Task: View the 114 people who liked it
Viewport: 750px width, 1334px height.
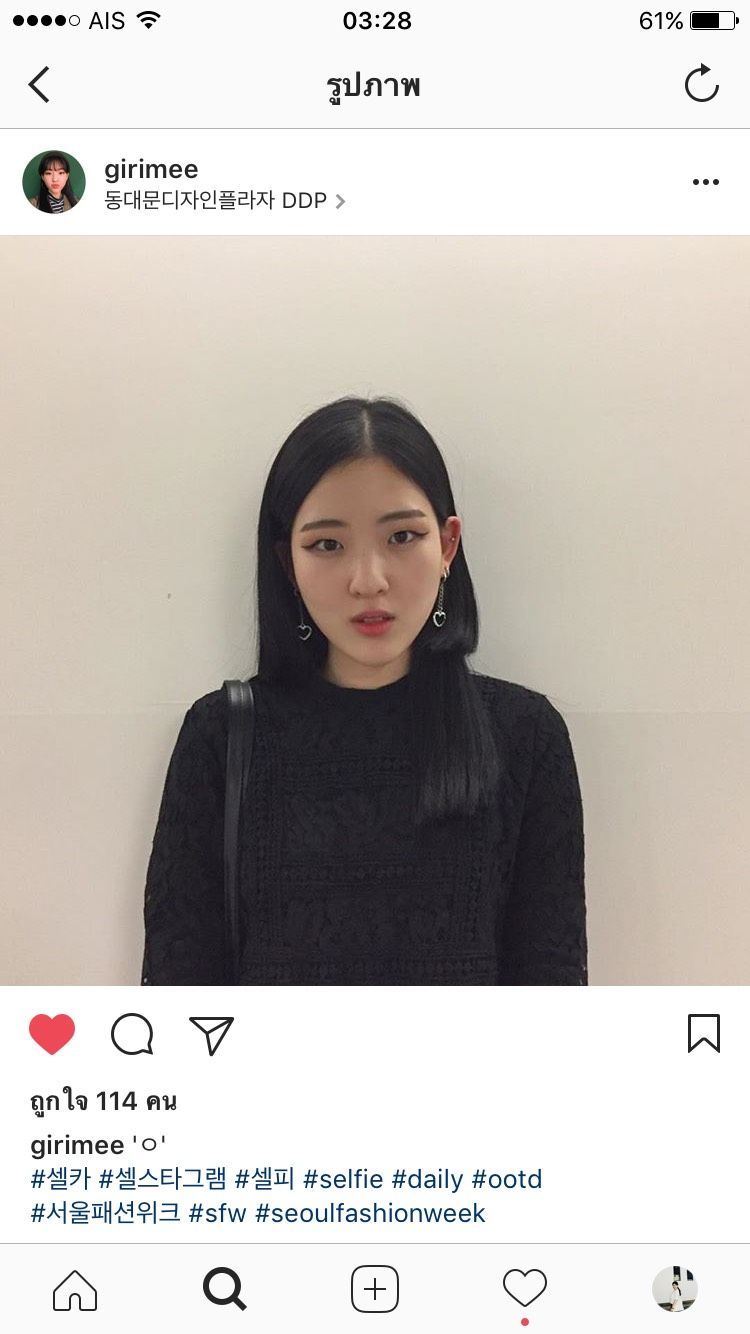Action: point(104,1102)
